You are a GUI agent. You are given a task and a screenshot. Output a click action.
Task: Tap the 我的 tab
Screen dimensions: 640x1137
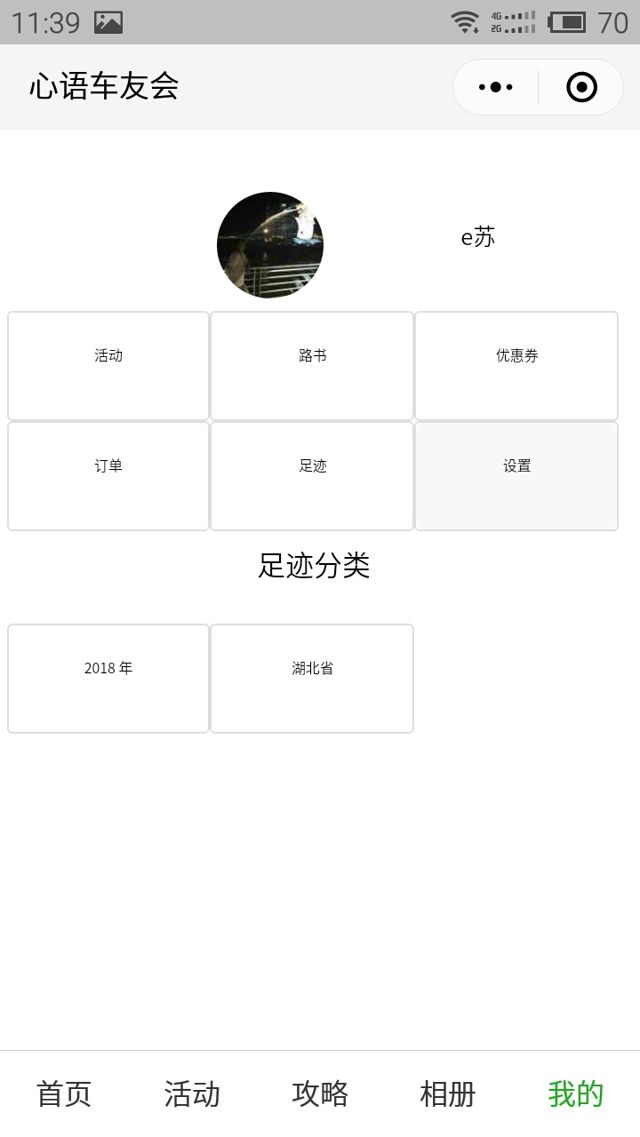coord(576,1093)
